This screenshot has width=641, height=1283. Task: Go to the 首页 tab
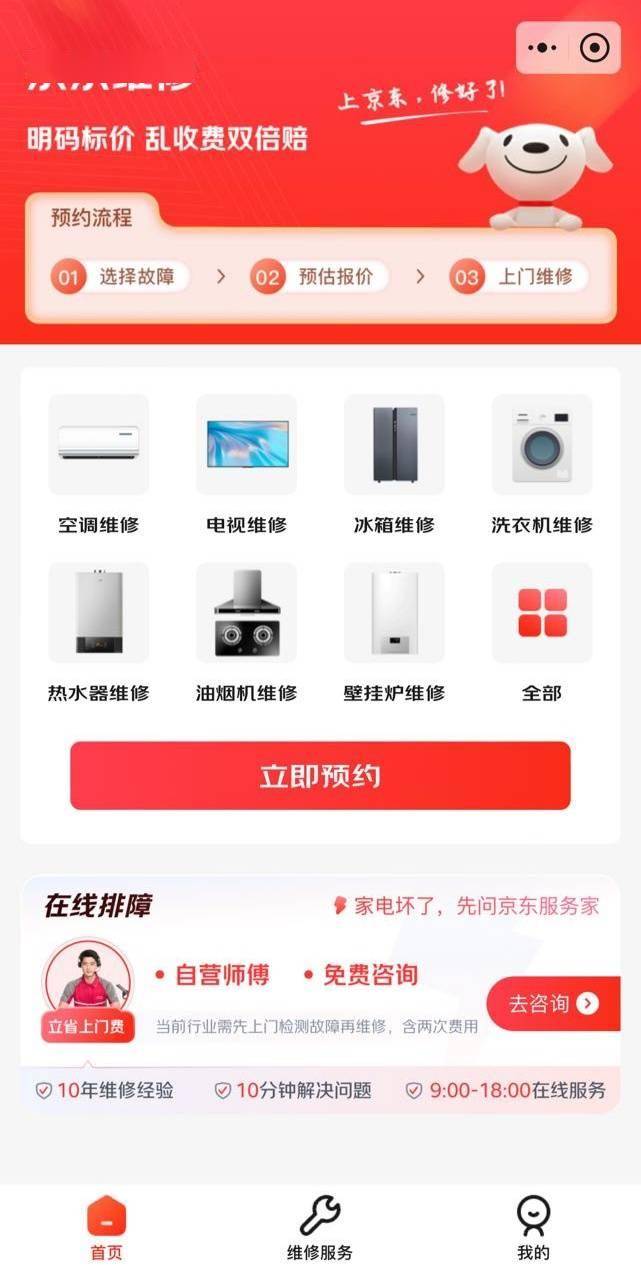[x=107, y=1228]
